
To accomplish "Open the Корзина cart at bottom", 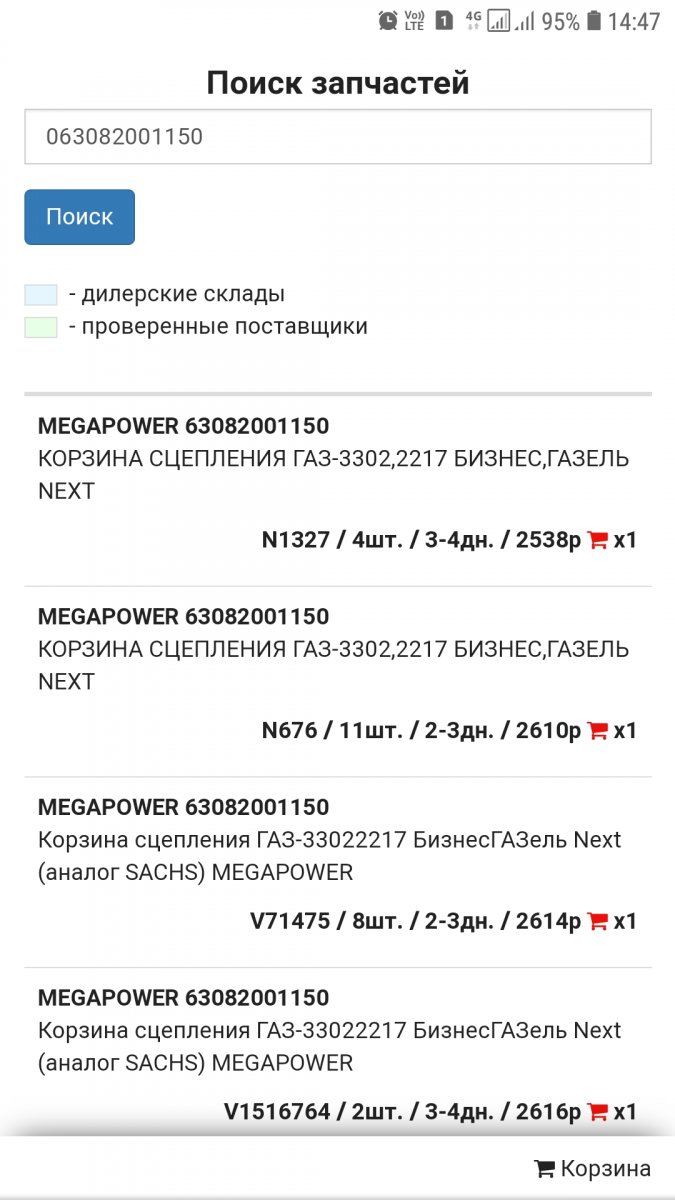I will [592, 1168].
